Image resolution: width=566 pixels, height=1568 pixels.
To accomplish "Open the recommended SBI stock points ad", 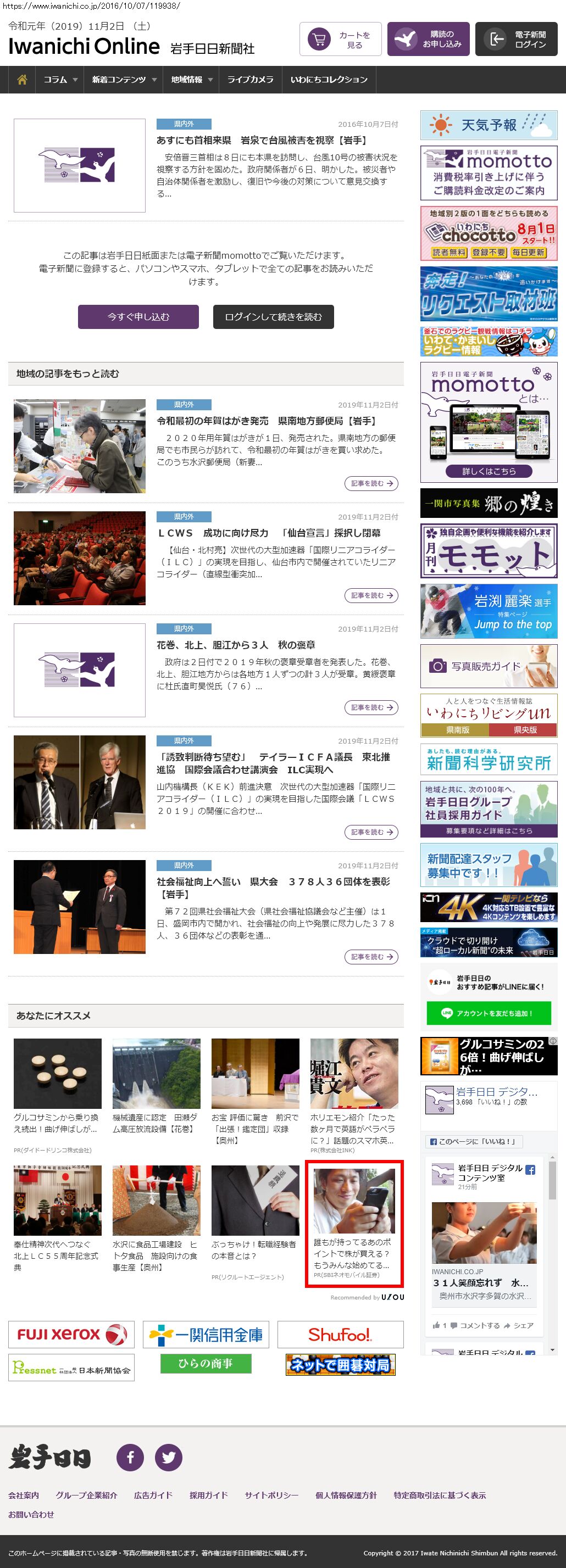I will point(353,1224).
